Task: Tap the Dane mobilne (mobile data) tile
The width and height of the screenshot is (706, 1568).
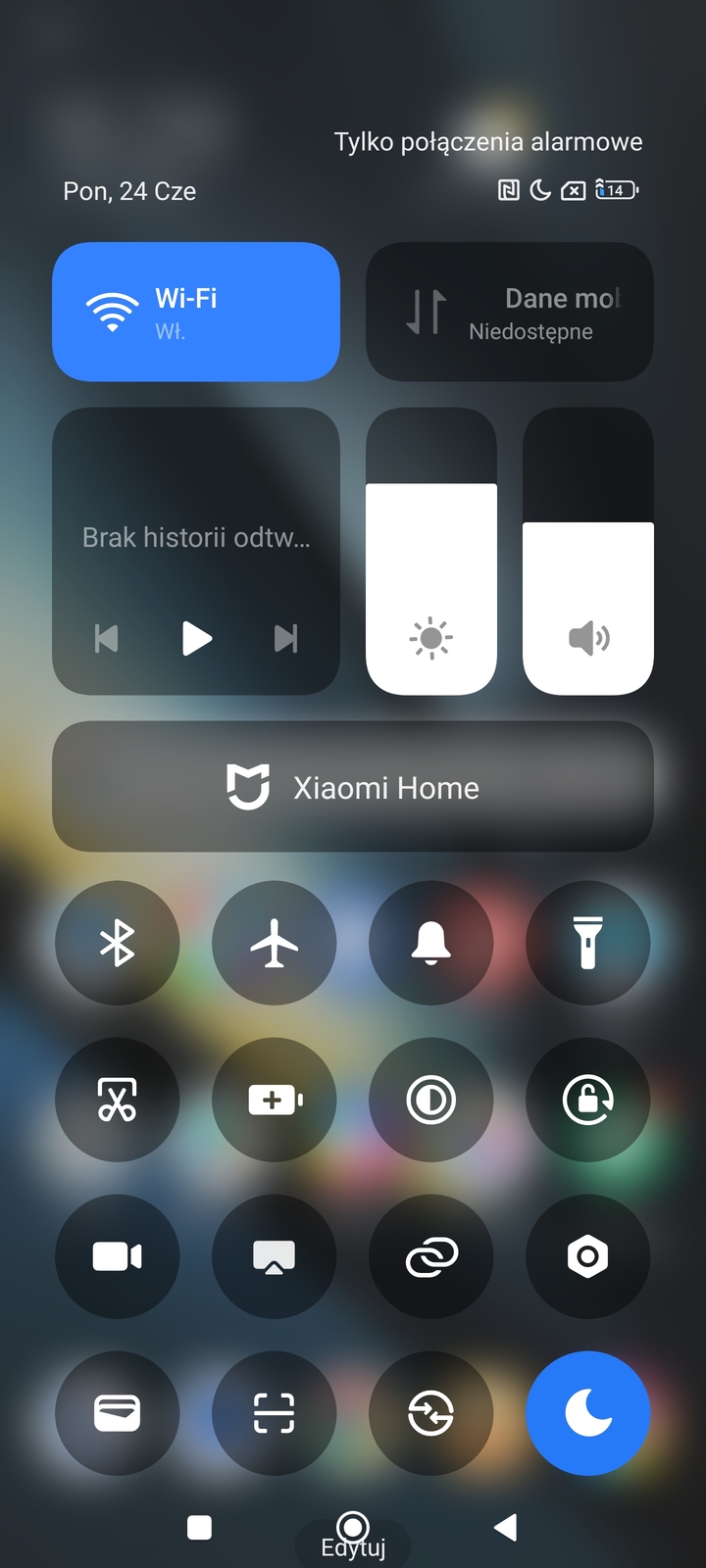Action: [509, 312]
